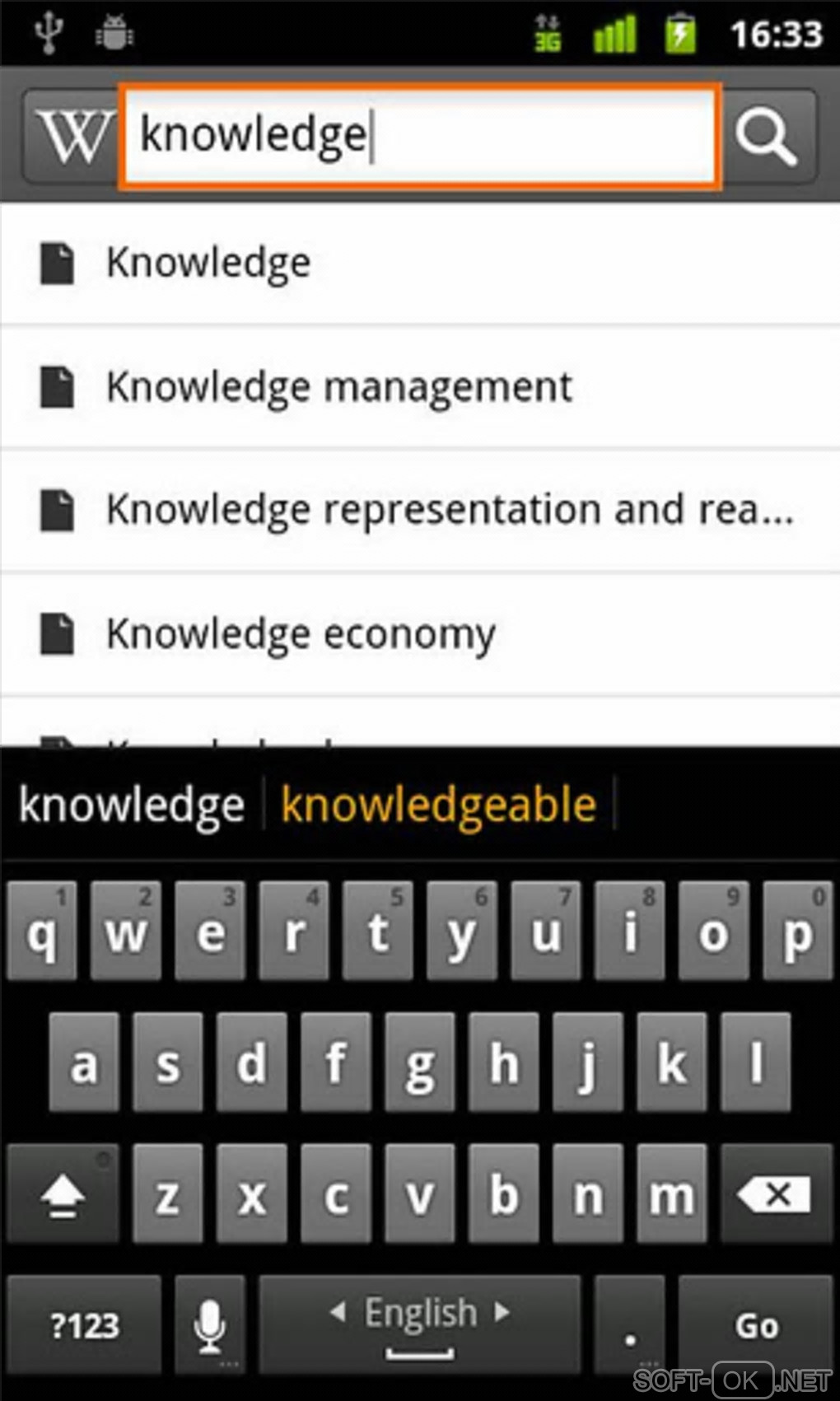Open the Knowledge management result
840x1401 pixels.
338,386
